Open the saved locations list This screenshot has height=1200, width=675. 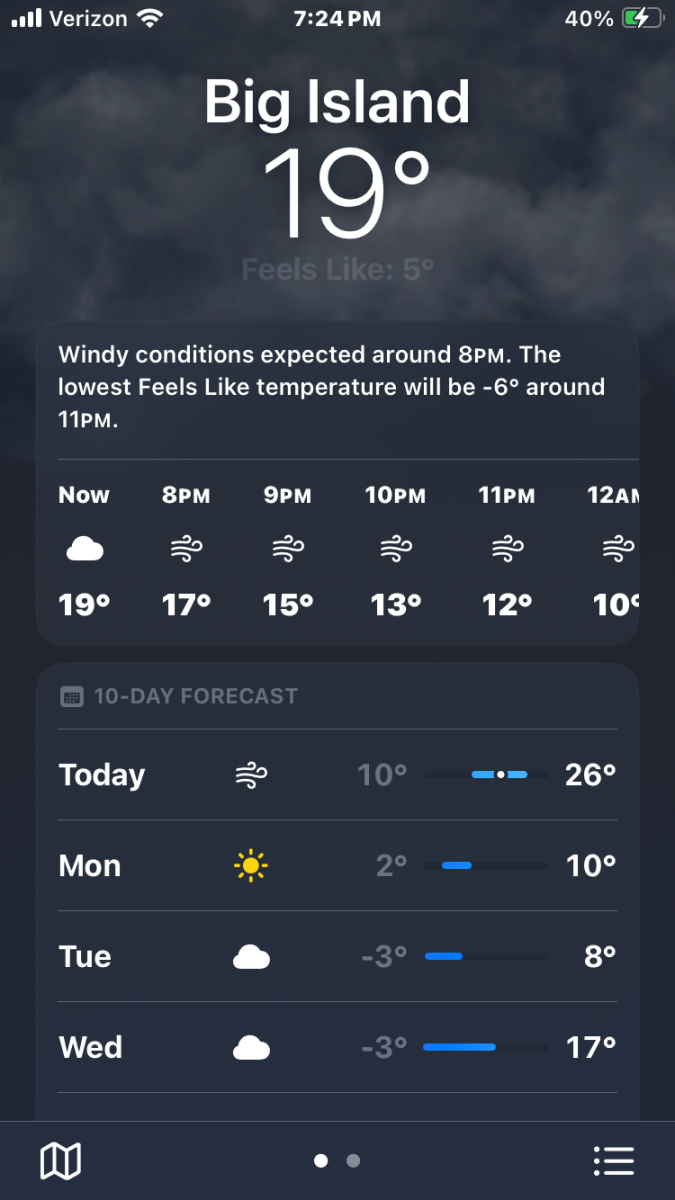point(613,1161)
